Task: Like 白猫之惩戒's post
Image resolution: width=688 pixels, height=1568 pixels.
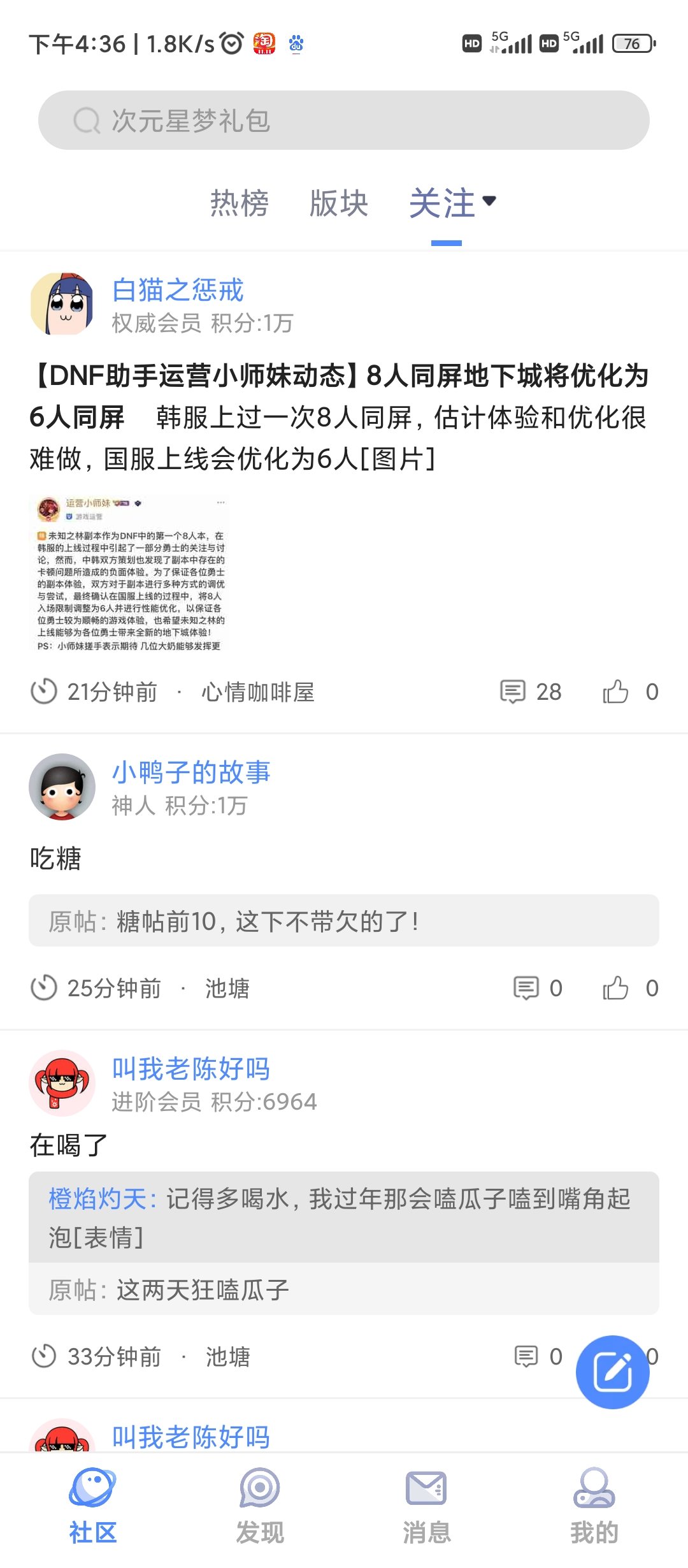Action: [x=615, y=692]
